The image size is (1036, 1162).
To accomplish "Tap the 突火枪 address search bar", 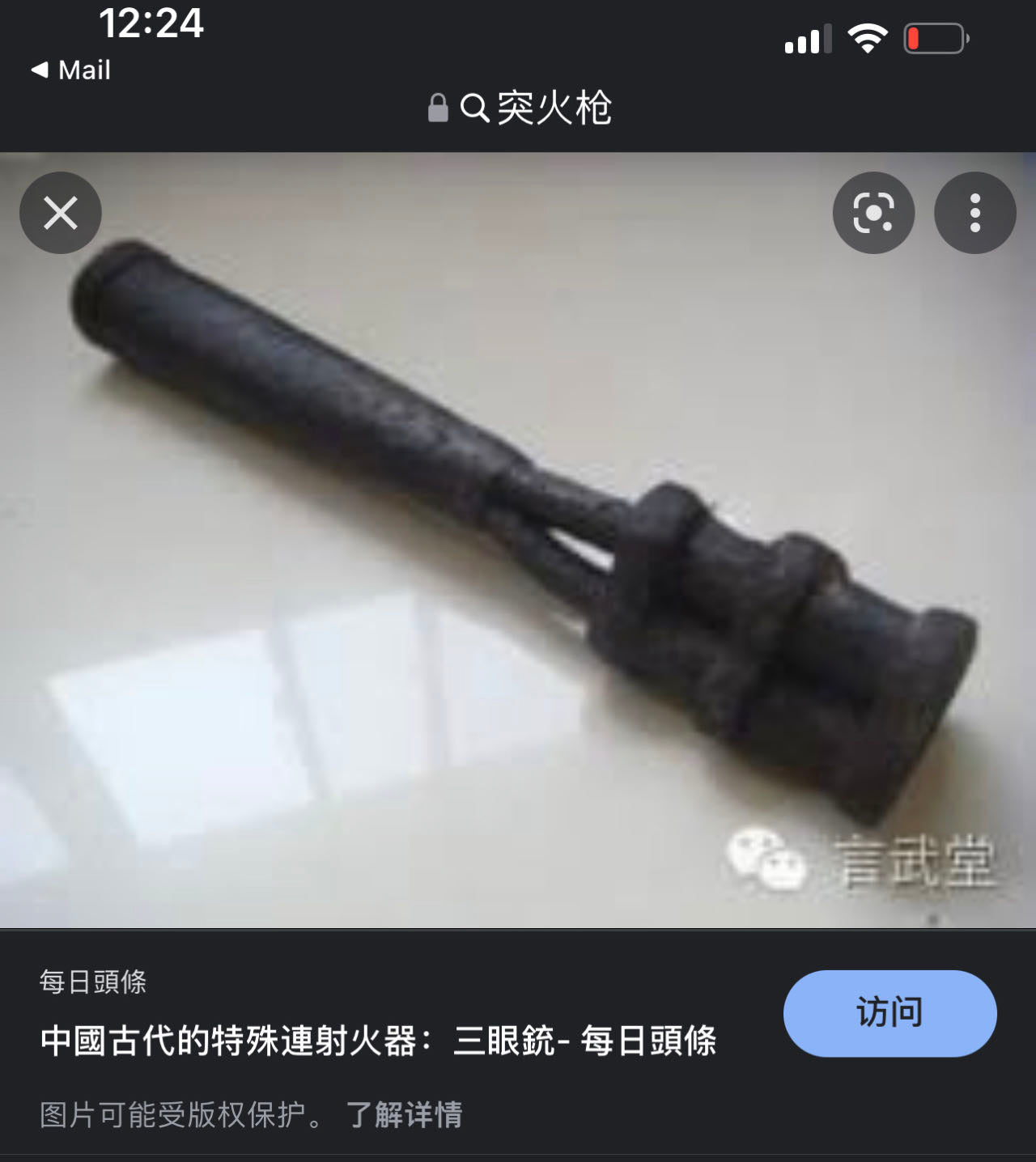I will pos(520,108).
